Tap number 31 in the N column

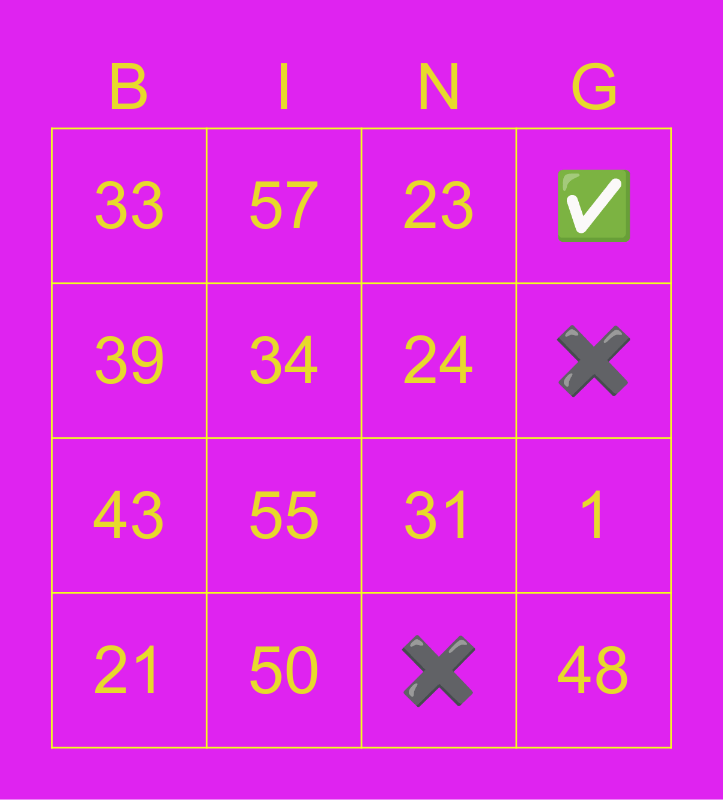pyautogui.click(x=439, y=515)
